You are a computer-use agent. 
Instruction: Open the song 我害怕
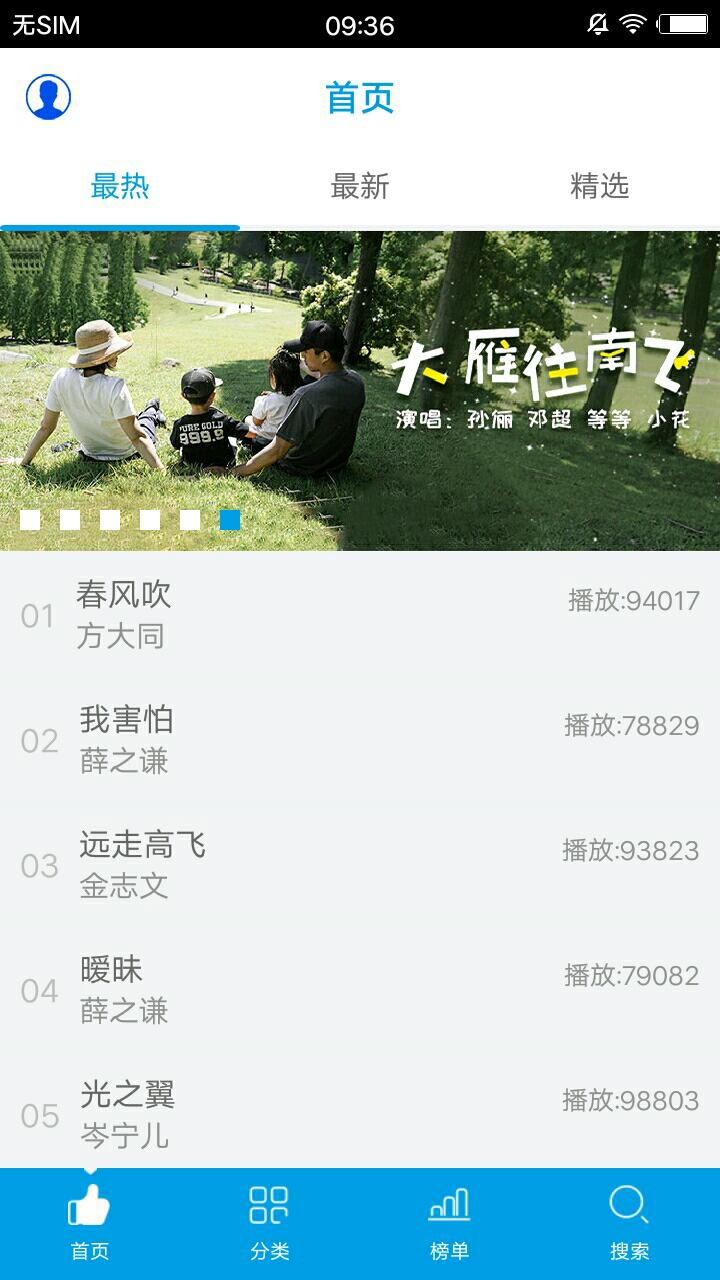tap(360, 739)
